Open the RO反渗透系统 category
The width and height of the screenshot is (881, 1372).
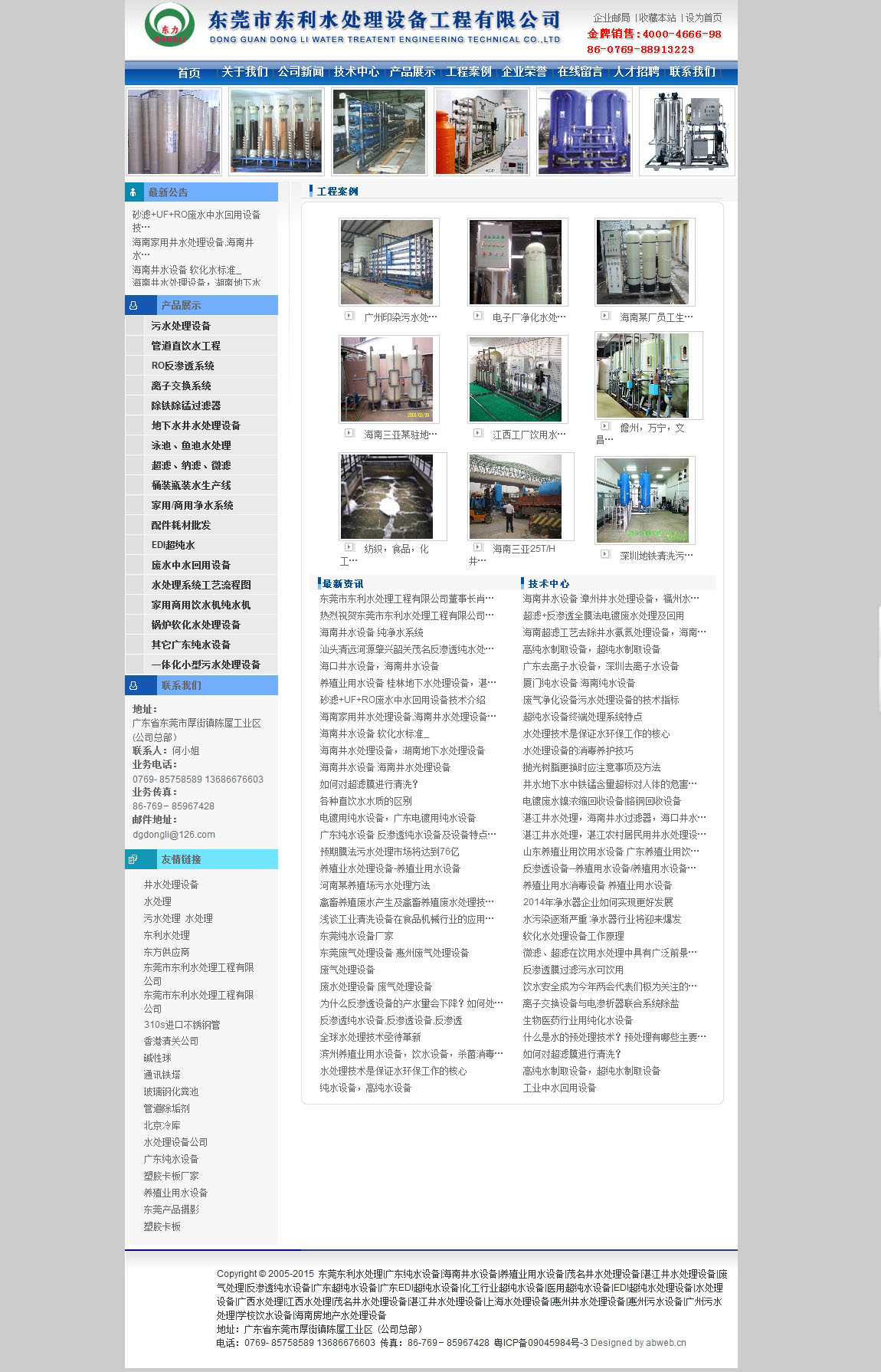182,366
